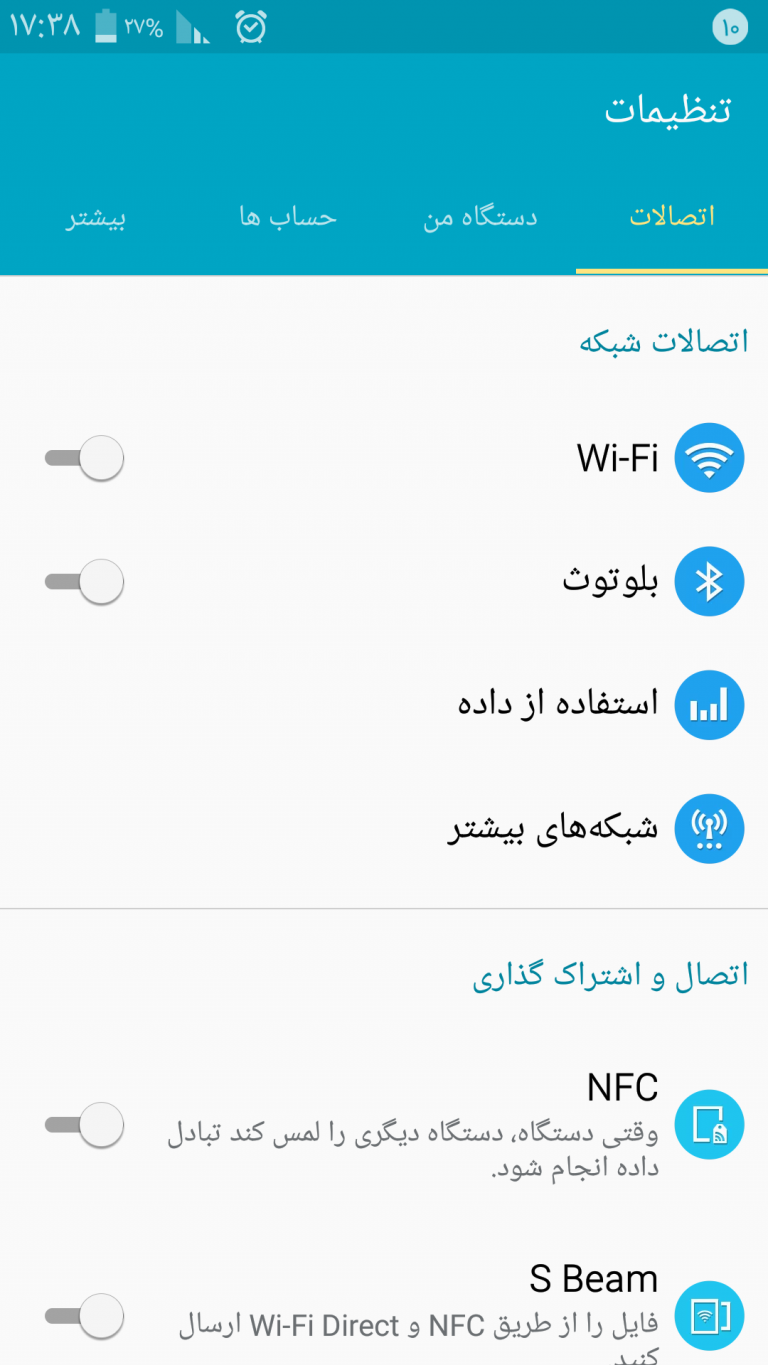Switch to the دستگاه من tab

coord(480,217)
